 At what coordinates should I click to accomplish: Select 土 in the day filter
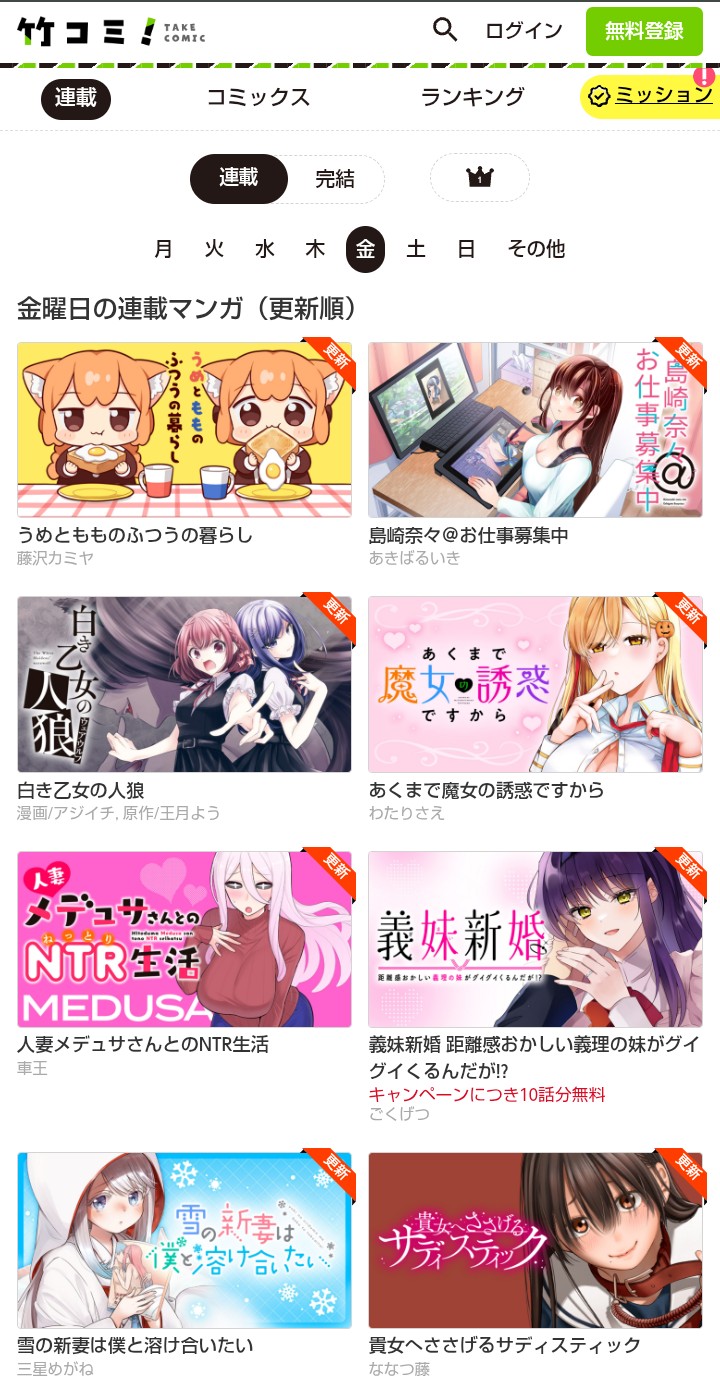416,249
